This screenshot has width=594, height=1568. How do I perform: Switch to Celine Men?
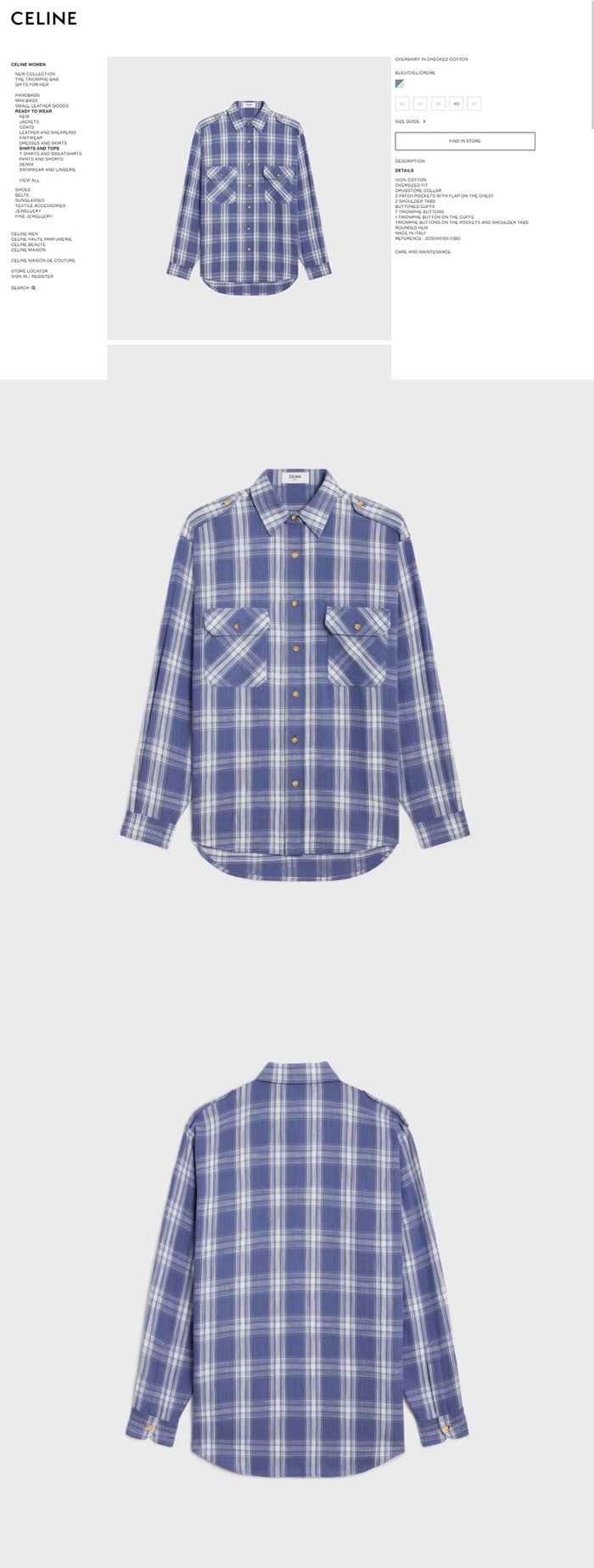(x=25, y=233)
